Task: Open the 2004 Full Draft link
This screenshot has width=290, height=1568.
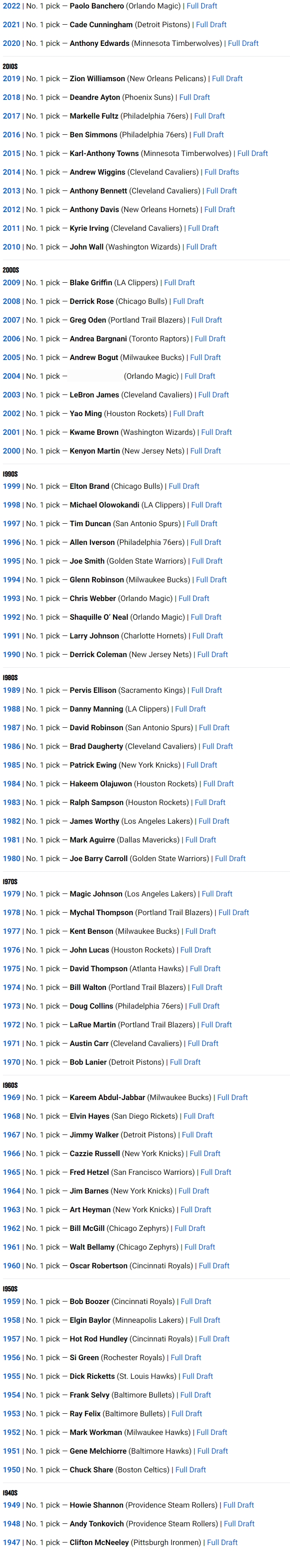Action: (x=200, y=376)
